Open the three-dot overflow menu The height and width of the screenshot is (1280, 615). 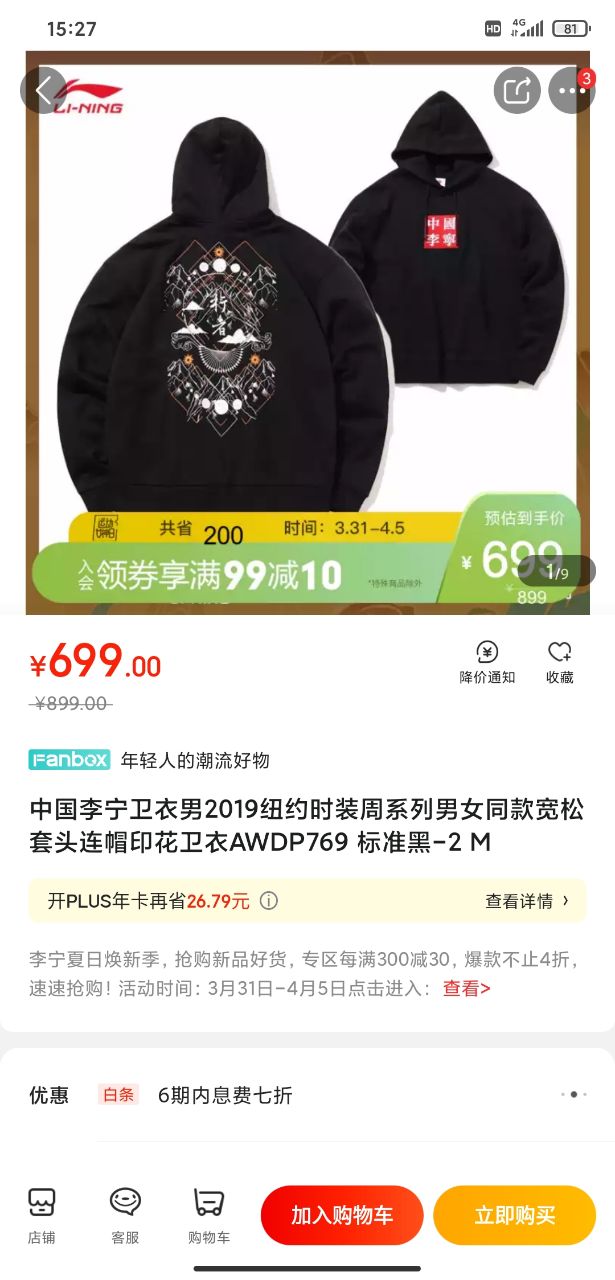(x=572, y=91)
